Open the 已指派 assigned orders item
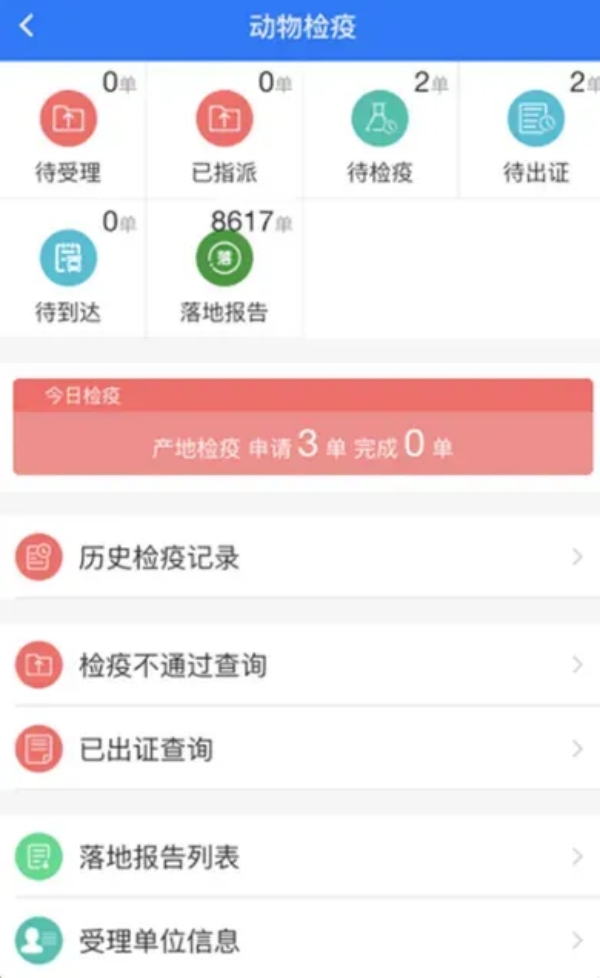Image resolution: width=600 pixels, height=978 pixels. click(225, 130)
